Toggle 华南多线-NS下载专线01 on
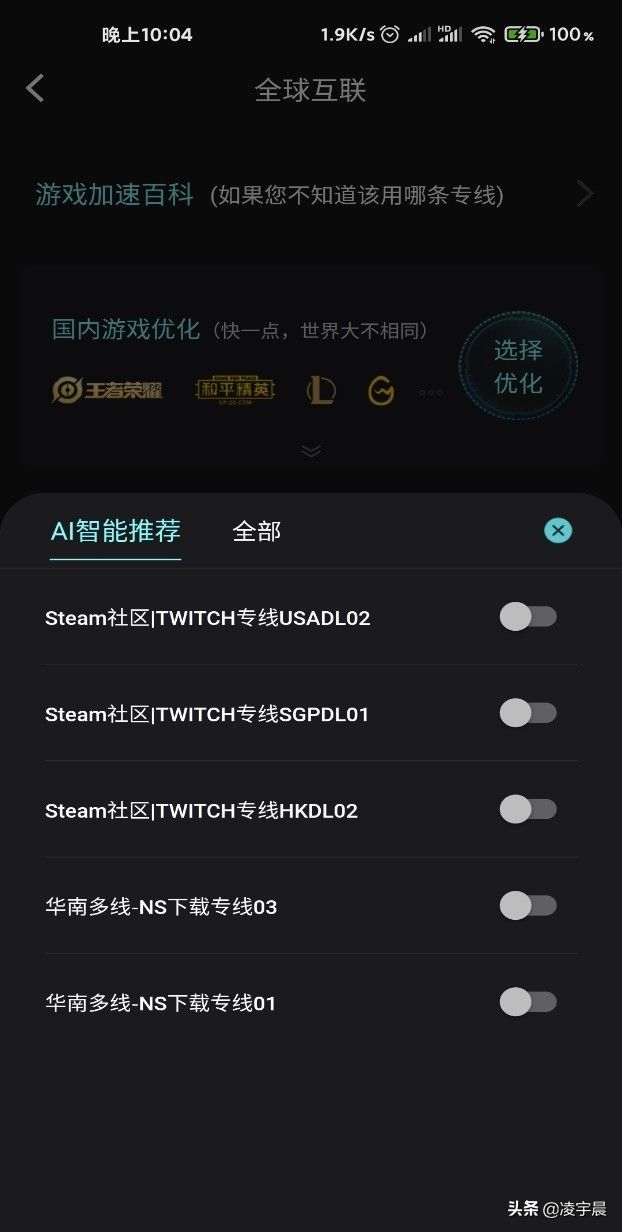This screenshot has width=622, height=1232. pos(528,1002)
